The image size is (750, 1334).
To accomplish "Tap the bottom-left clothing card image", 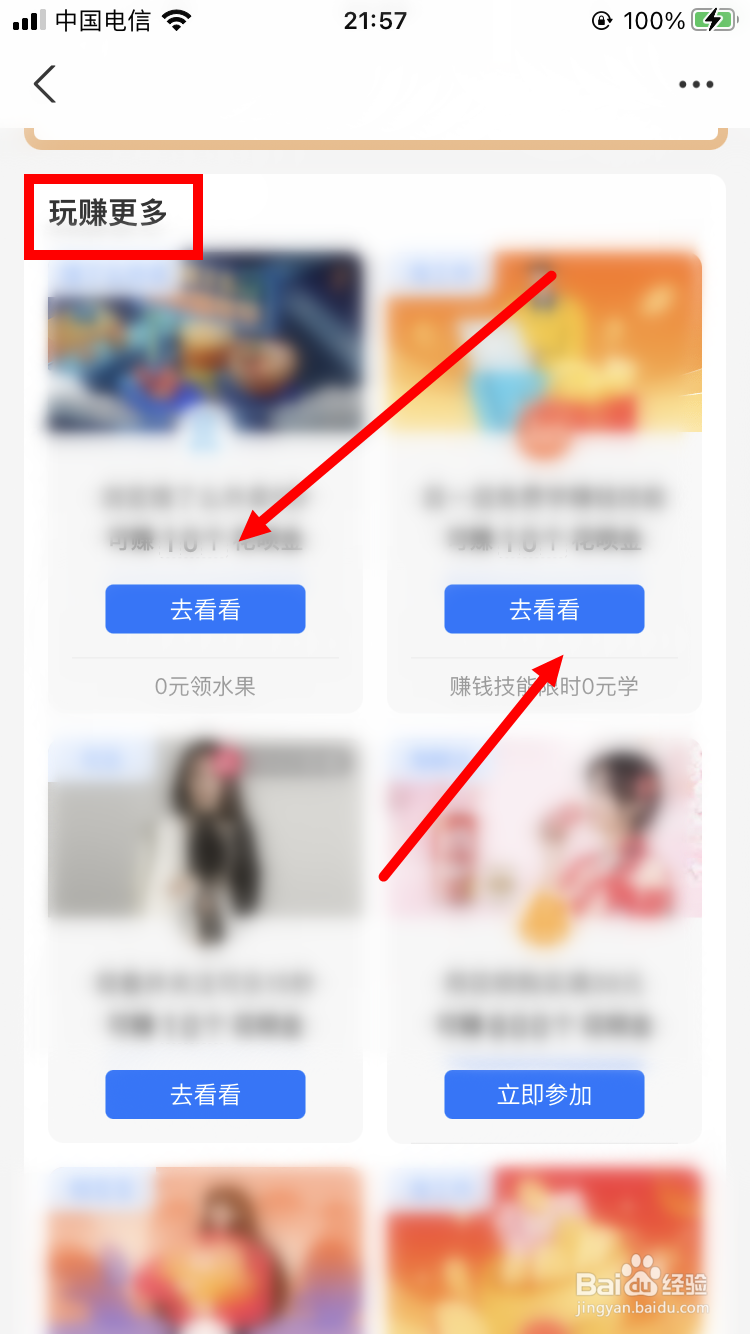I will coord(205,828).
